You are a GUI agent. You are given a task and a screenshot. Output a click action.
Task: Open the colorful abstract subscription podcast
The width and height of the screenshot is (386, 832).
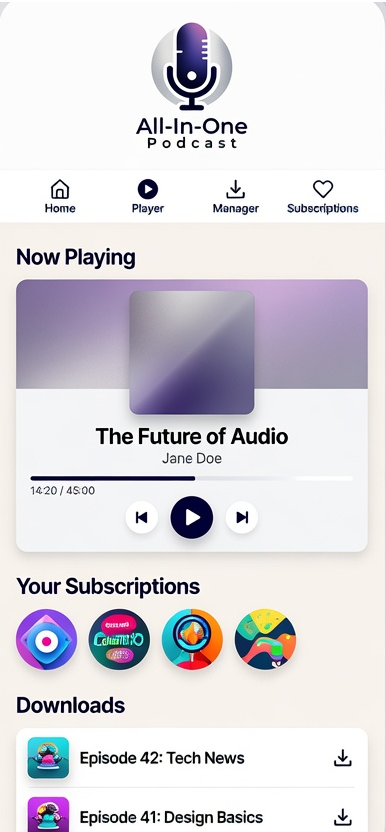click(265, 639)
